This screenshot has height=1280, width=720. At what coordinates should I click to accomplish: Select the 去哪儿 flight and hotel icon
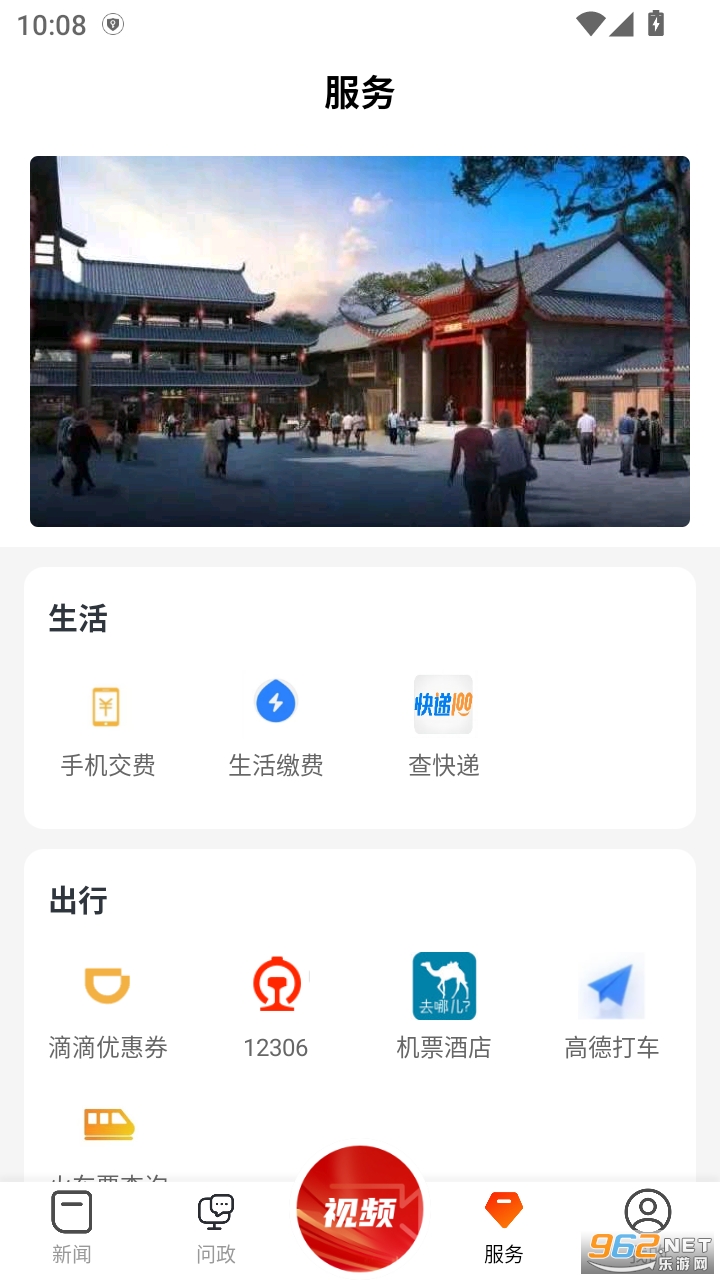[443, 986]
